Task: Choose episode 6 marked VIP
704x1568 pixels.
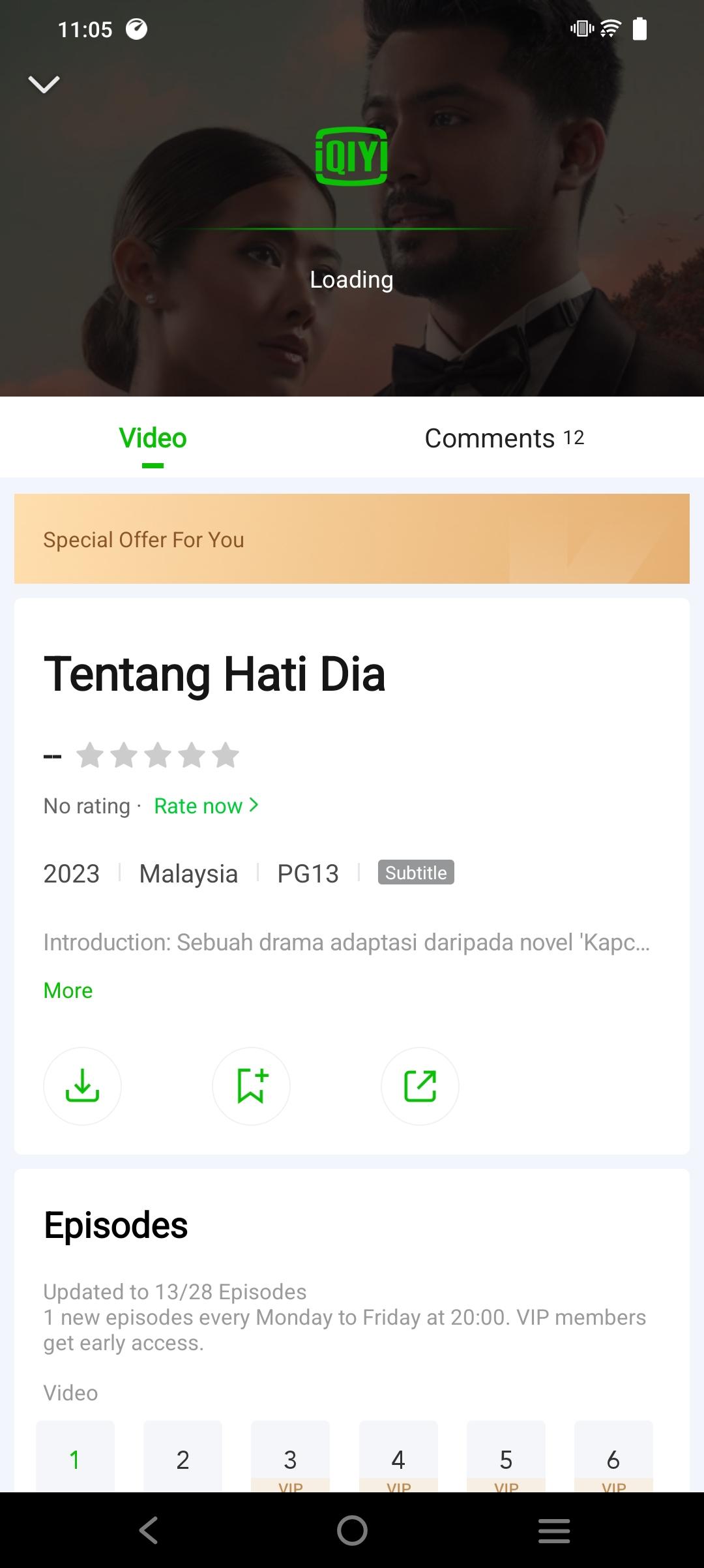Action: (613, 1461)
